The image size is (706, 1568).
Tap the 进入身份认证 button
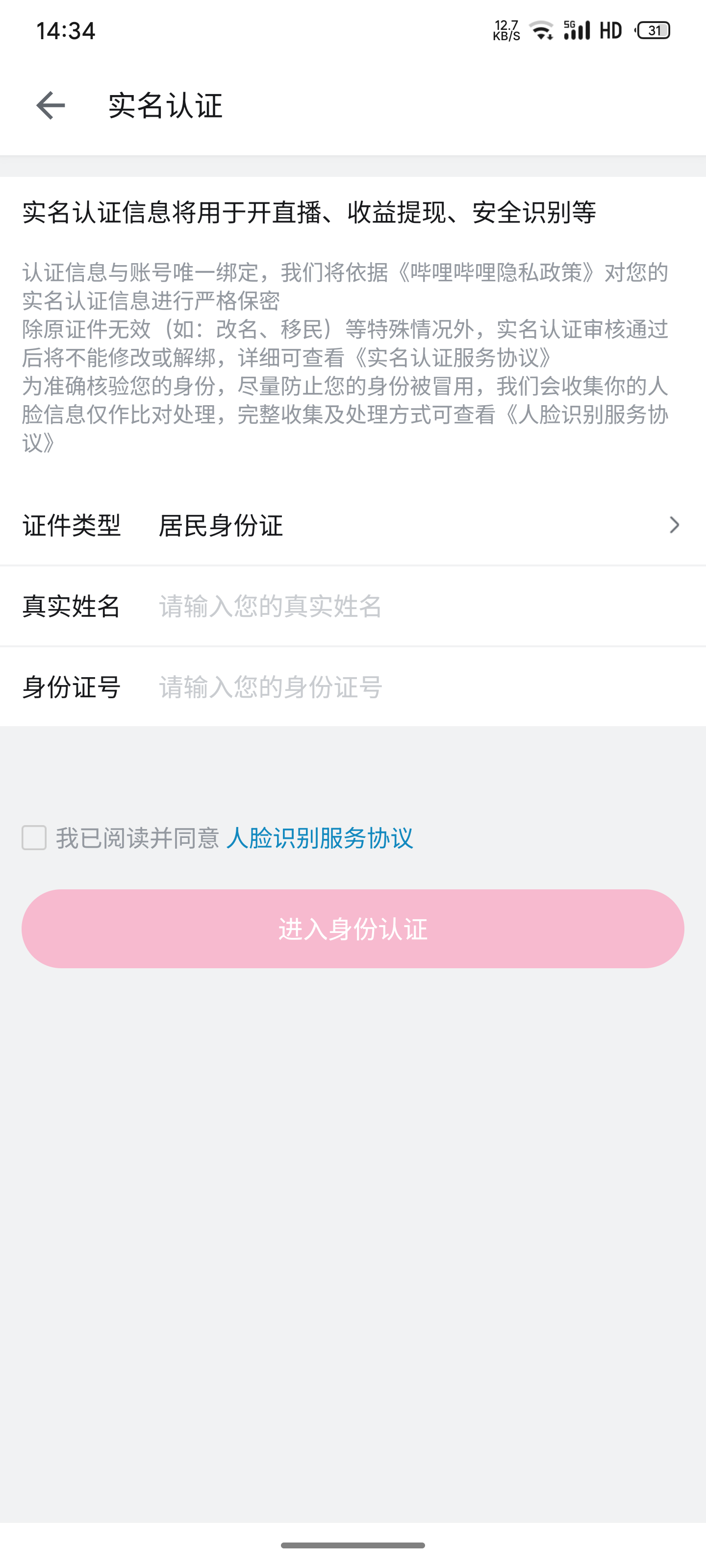pyautogui.click(x=353, y=929)
